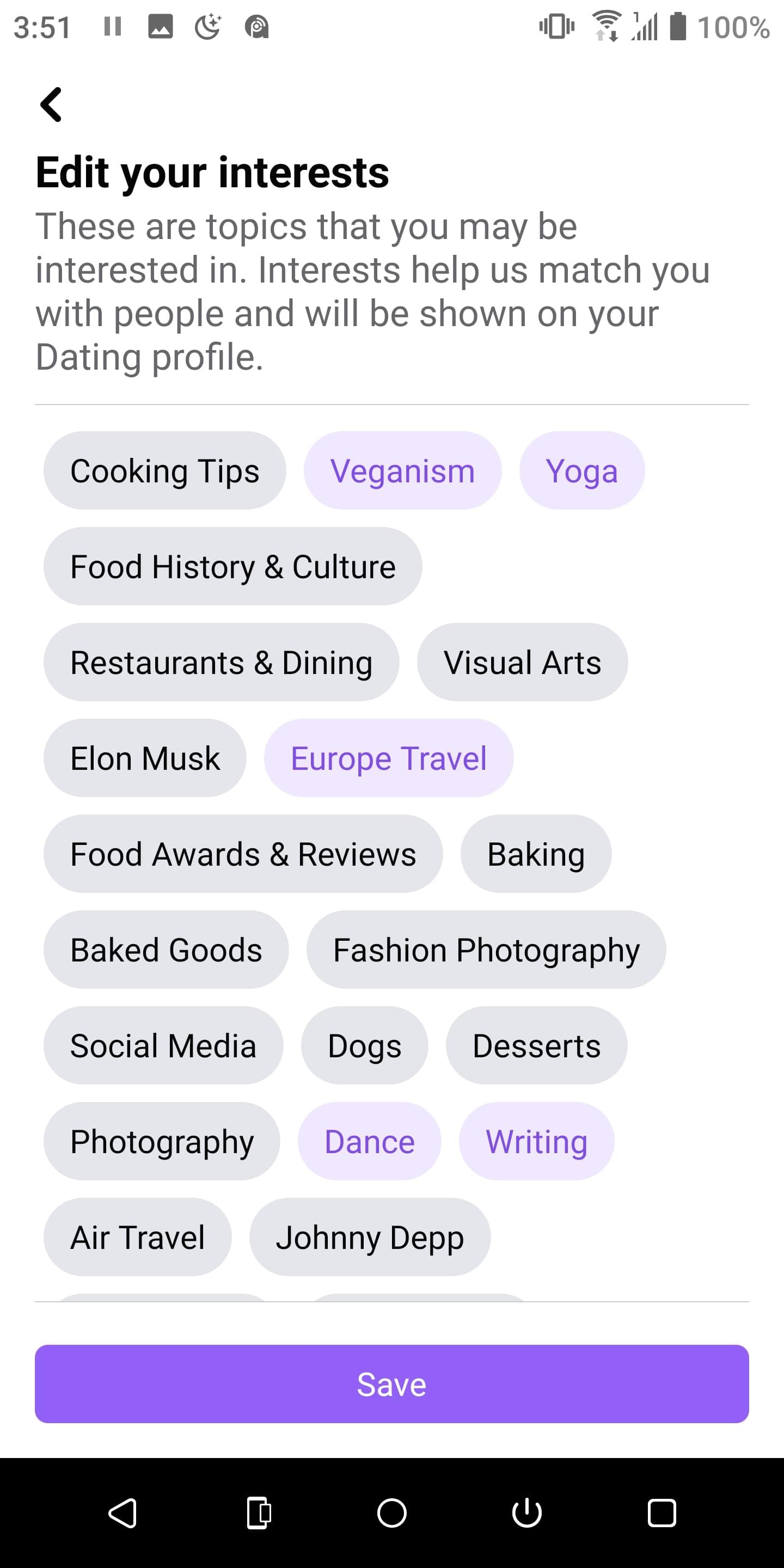Select the Social Media chip
The height and width of the screenshot is (1568, 784).
pyautogui.click(x=163, y=1045)
